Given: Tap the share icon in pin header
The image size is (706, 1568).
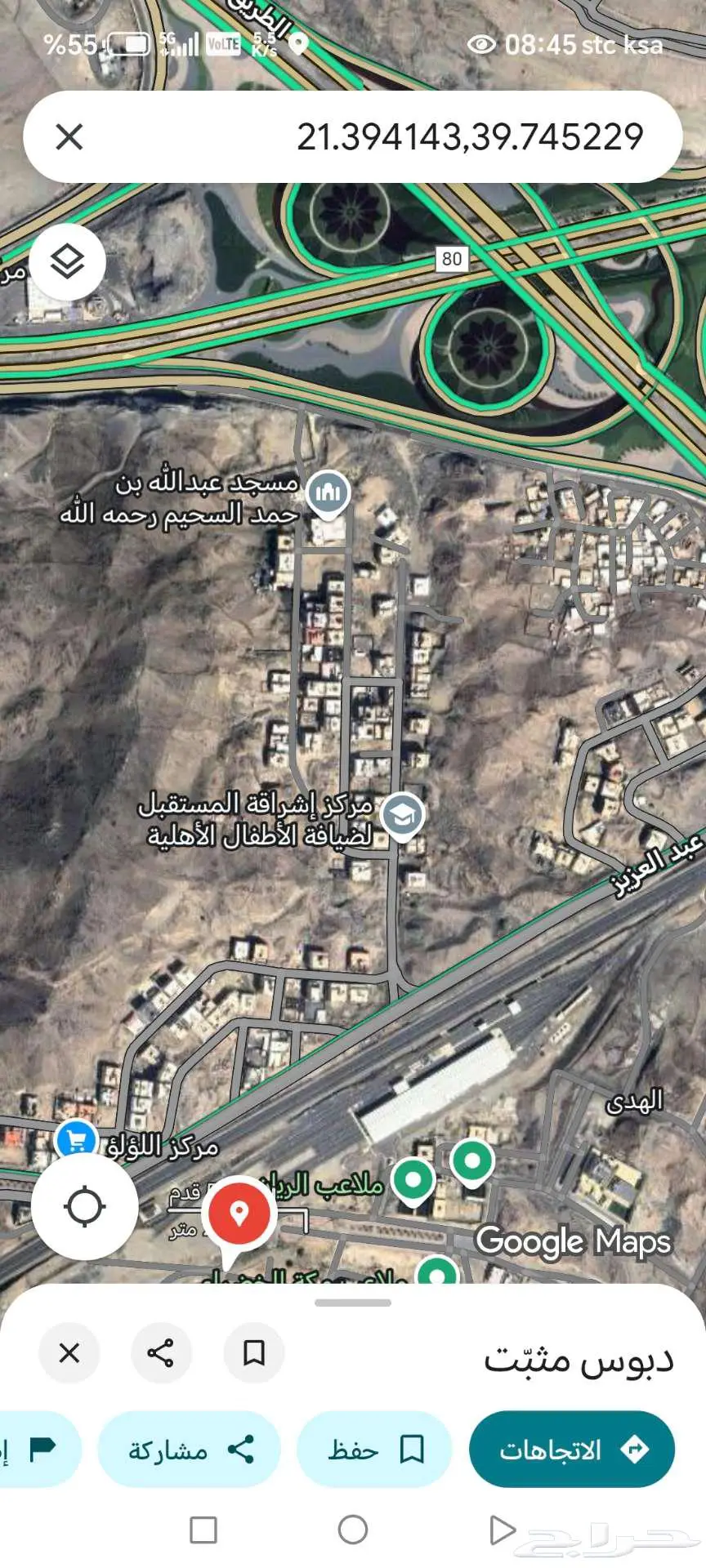Looking at the screenshot, I should pos(161,1353).
